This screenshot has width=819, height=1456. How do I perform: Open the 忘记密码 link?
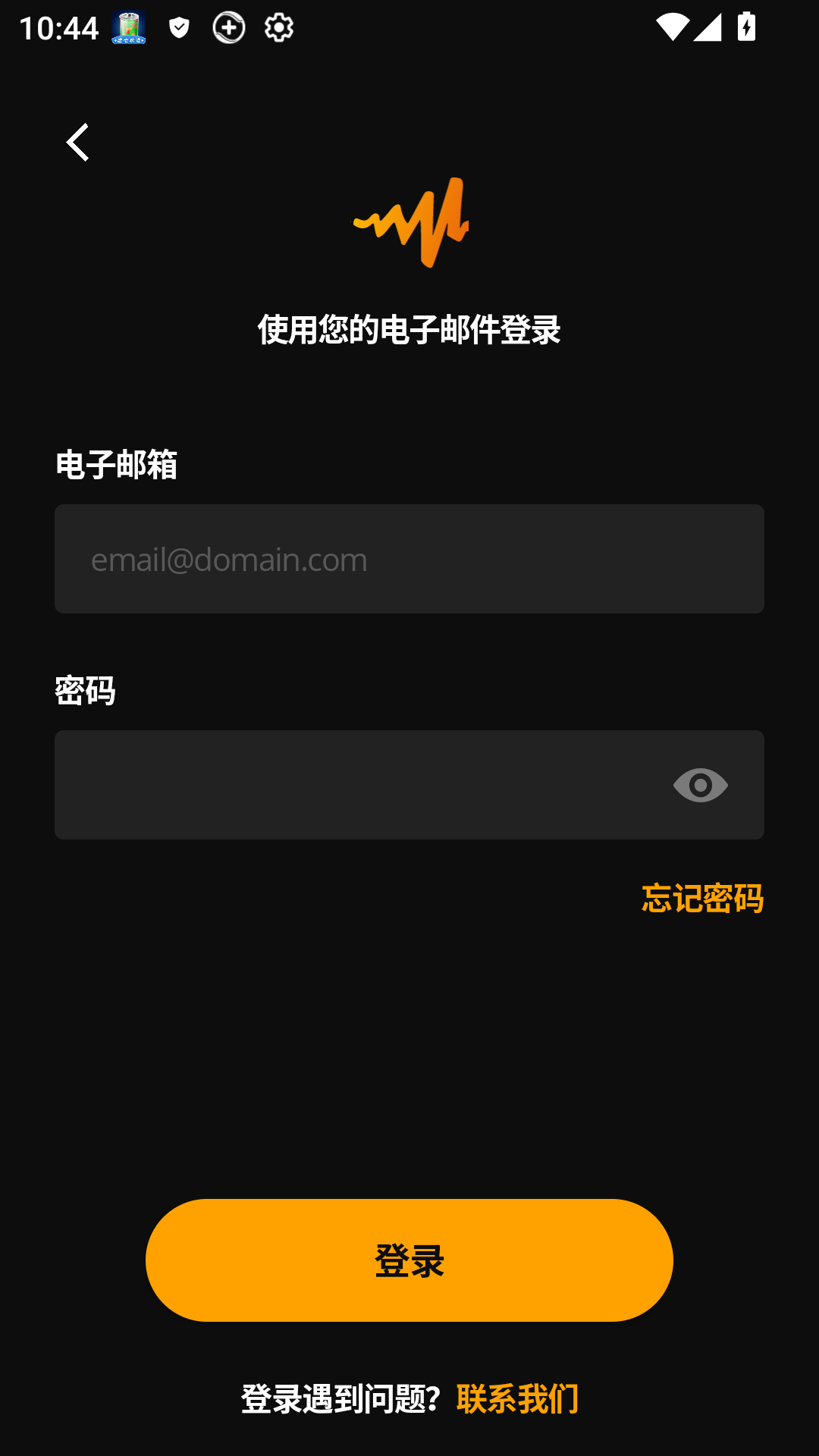(702, 898)
